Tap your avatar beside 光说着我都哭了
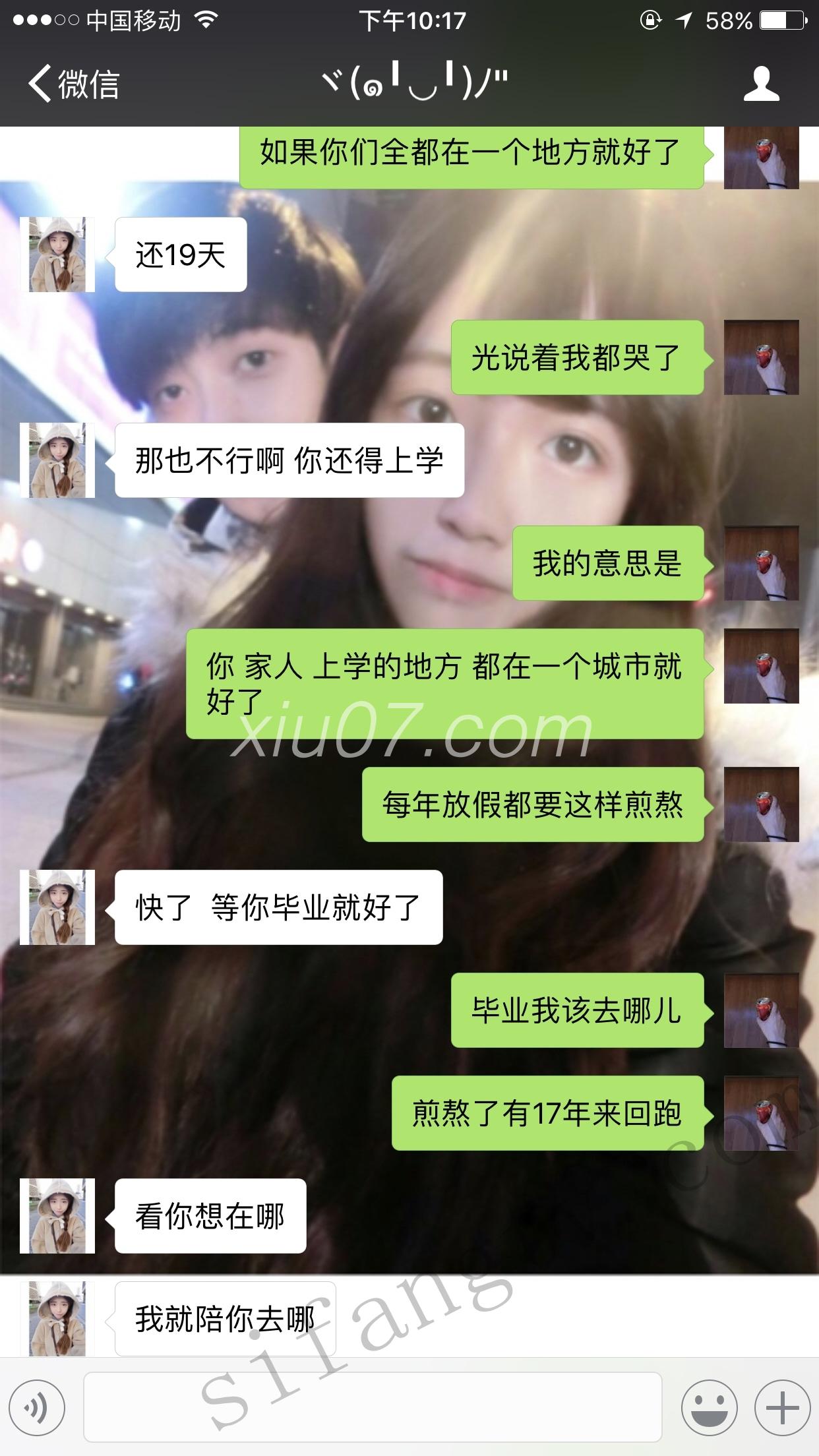Viewport: 819px width, 1456px height. [761, 357]
